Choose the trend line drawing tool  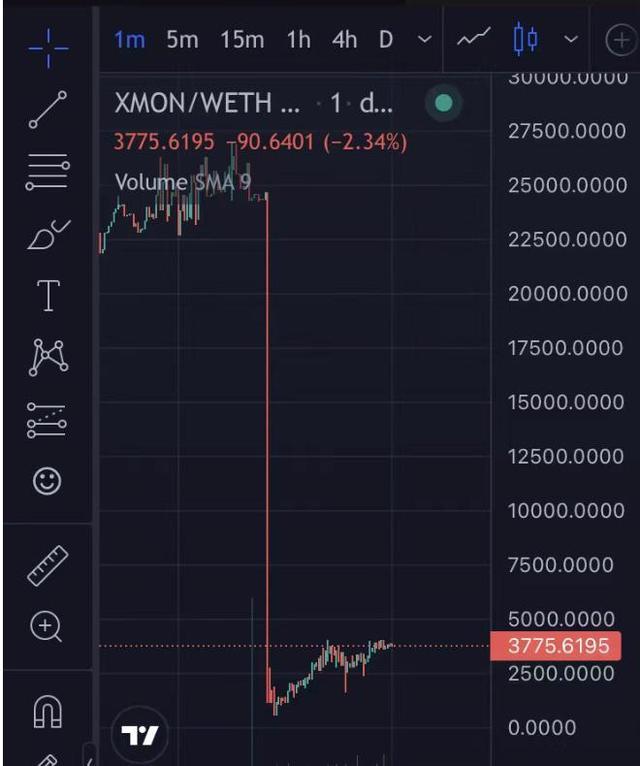pos(47,109)
